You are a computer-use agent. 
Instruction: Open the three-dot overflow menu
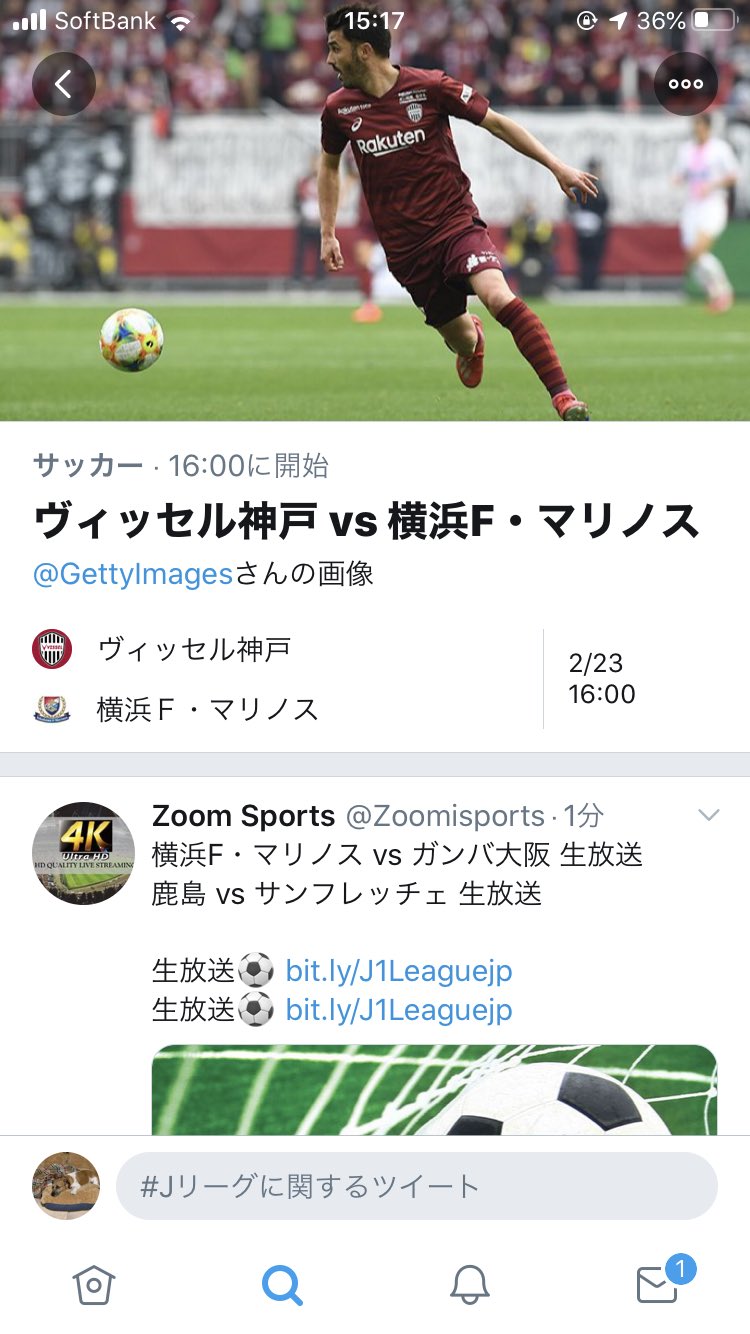pyautogui.click(x=686, y=84)
